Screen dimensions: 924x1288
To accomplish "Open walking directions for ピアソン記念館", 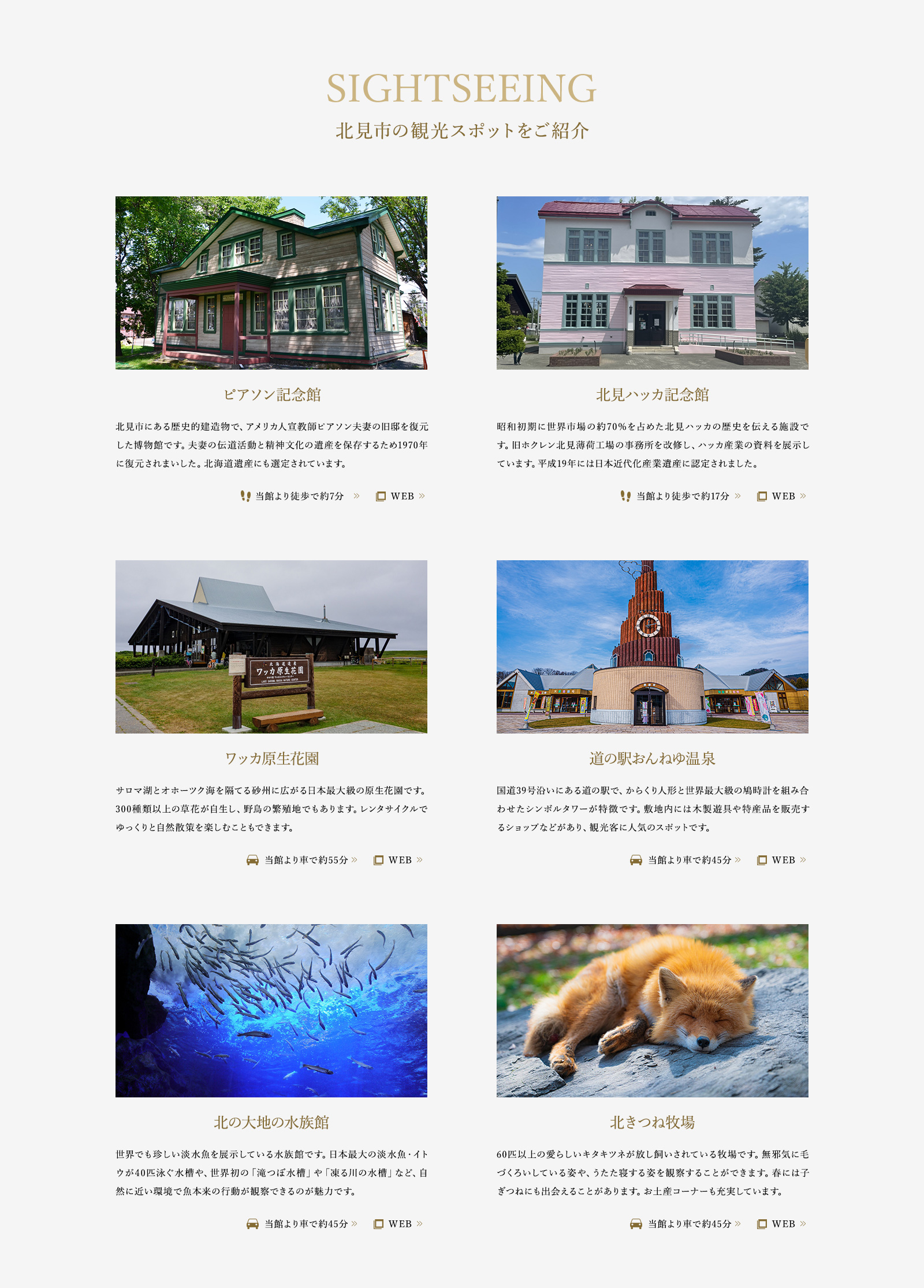I will coord(300,496).
